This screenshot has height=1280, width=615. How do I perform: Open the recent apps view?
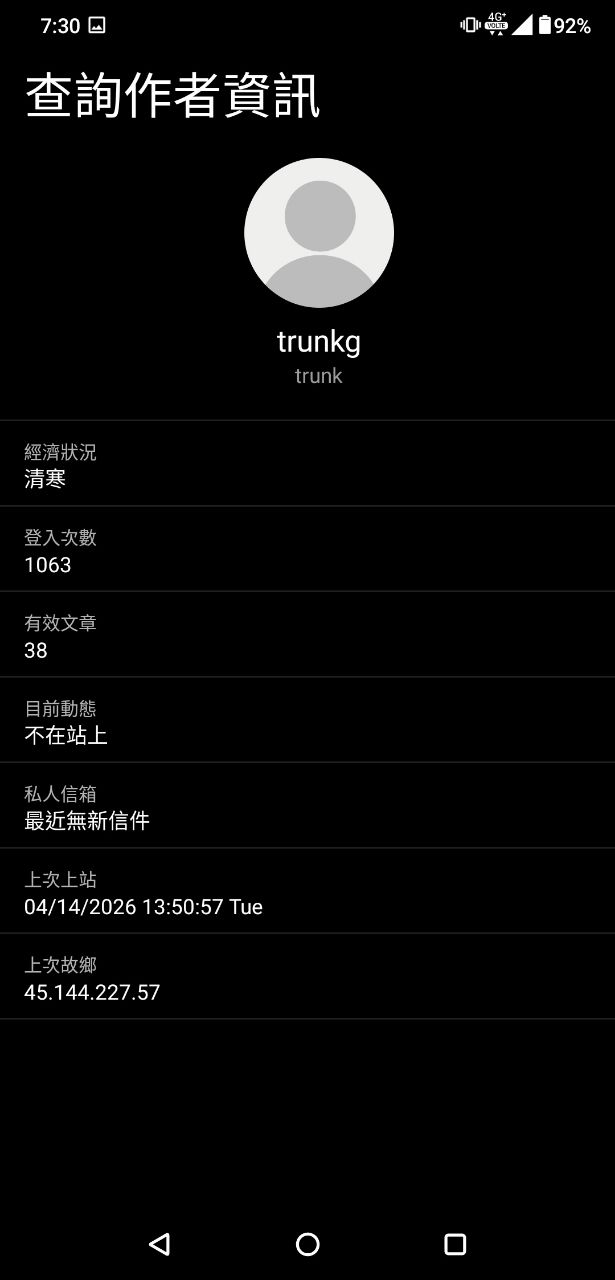[x=455, y=1244]
